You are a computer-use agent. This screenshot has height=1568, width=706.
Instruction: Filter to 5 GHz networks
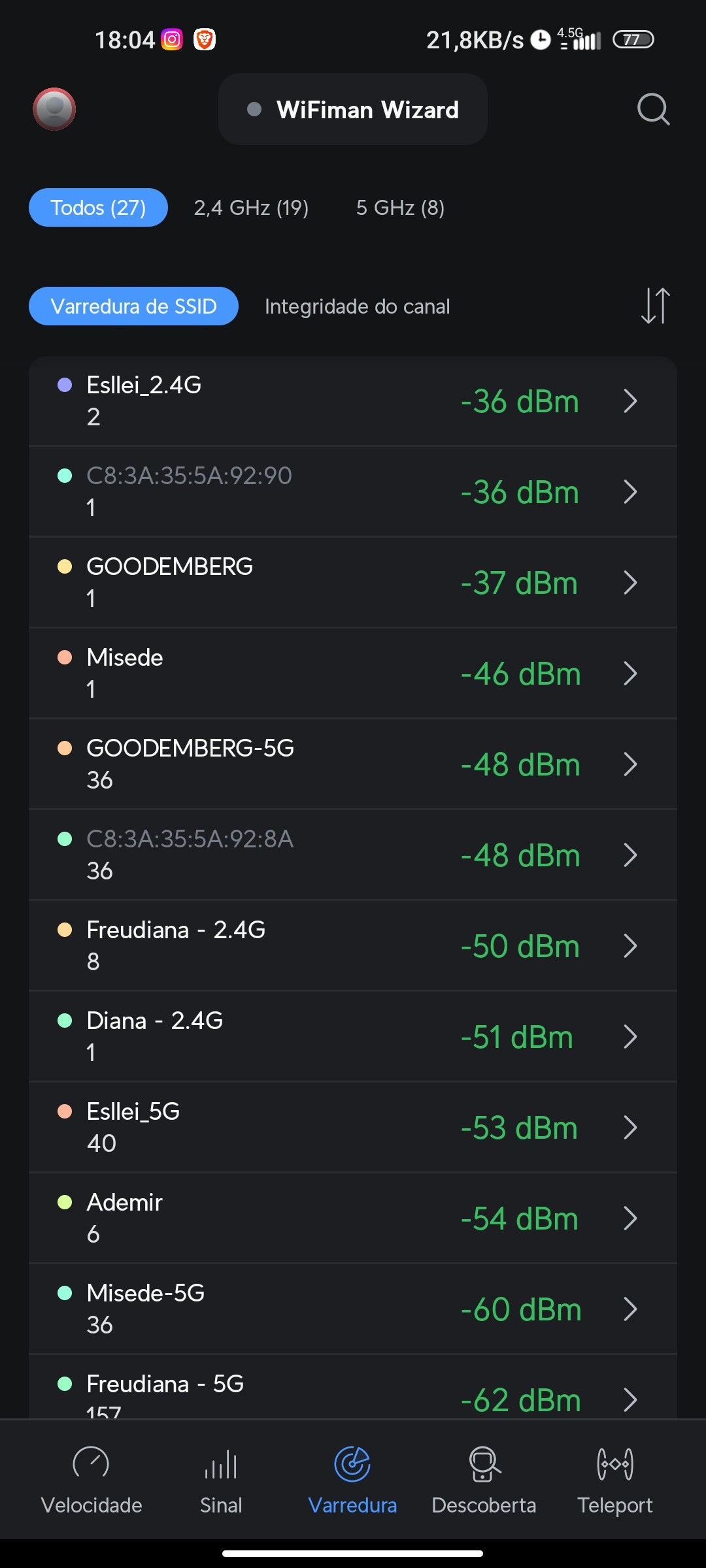(x=400, y=208)
